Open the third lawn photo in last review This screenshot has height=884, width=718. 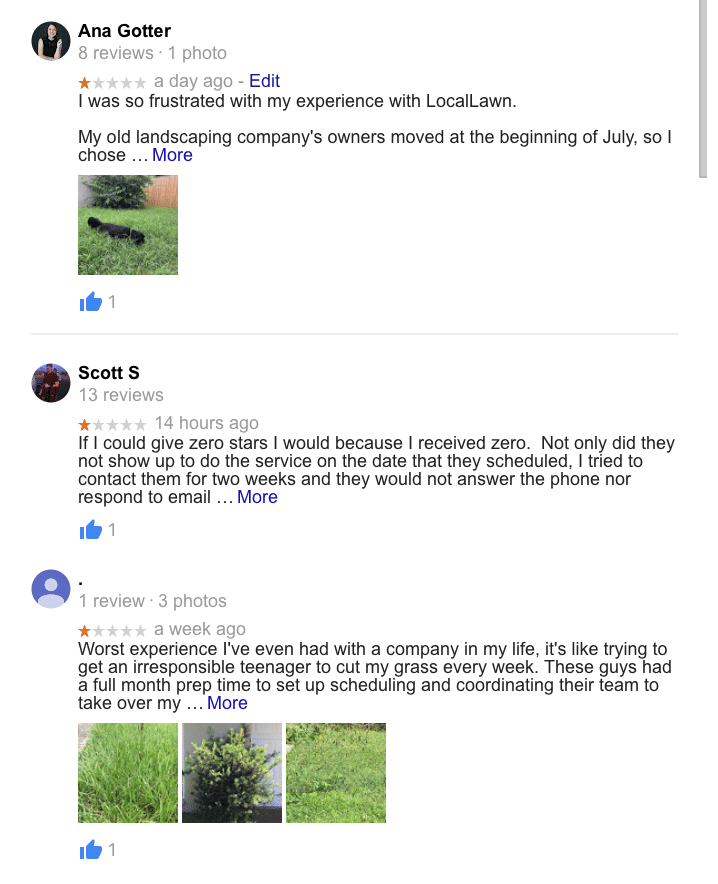click(336, 773)
